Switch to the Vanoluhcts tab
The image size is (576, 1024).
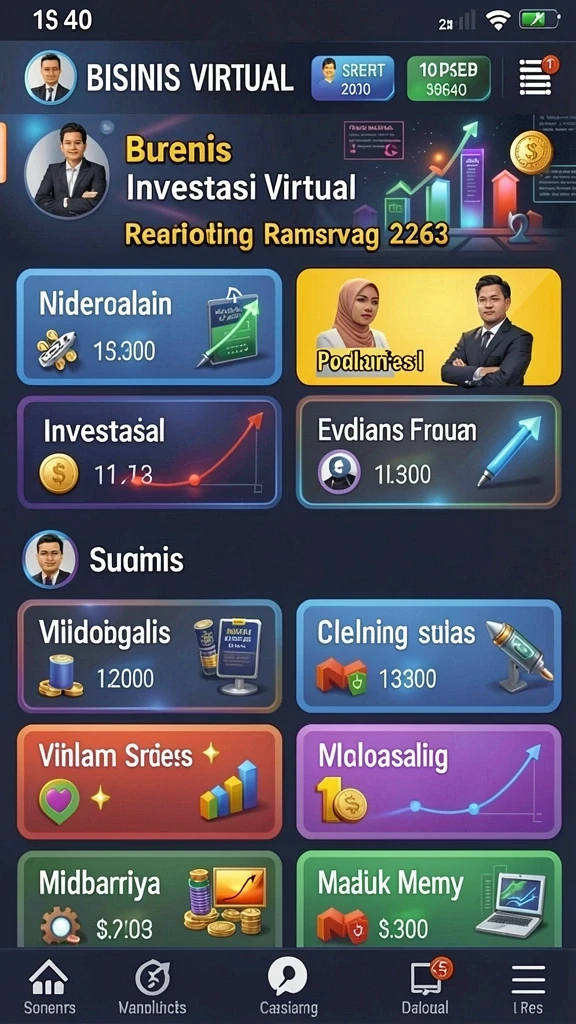152,986
